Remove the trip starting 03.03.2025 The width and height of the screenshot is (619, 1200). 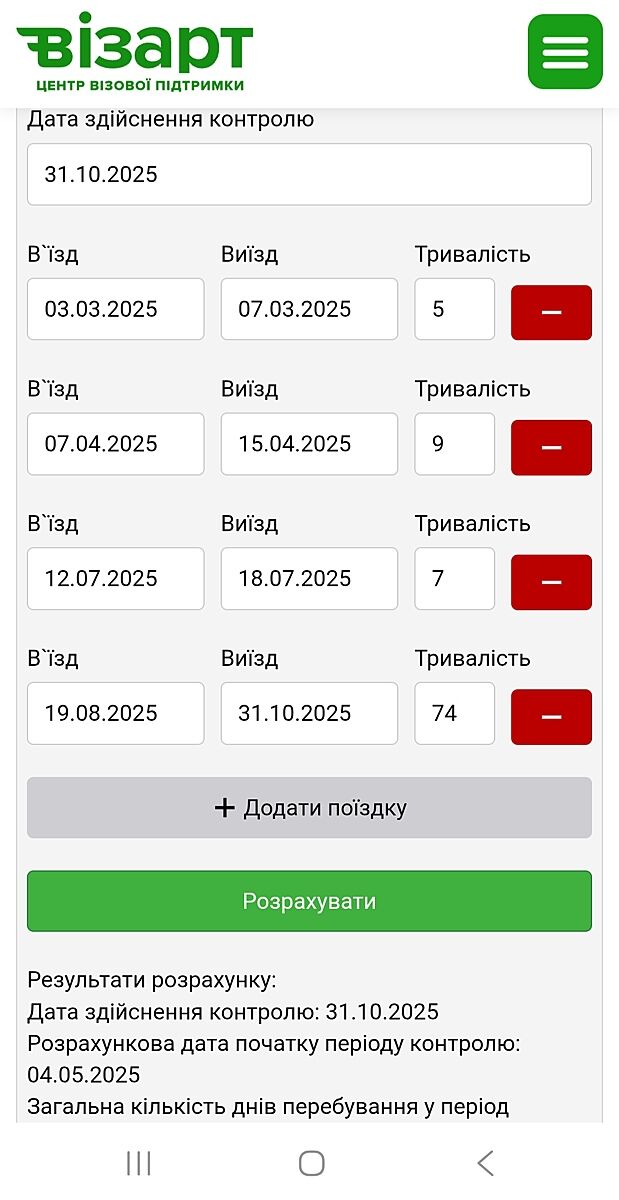(551, 312)
